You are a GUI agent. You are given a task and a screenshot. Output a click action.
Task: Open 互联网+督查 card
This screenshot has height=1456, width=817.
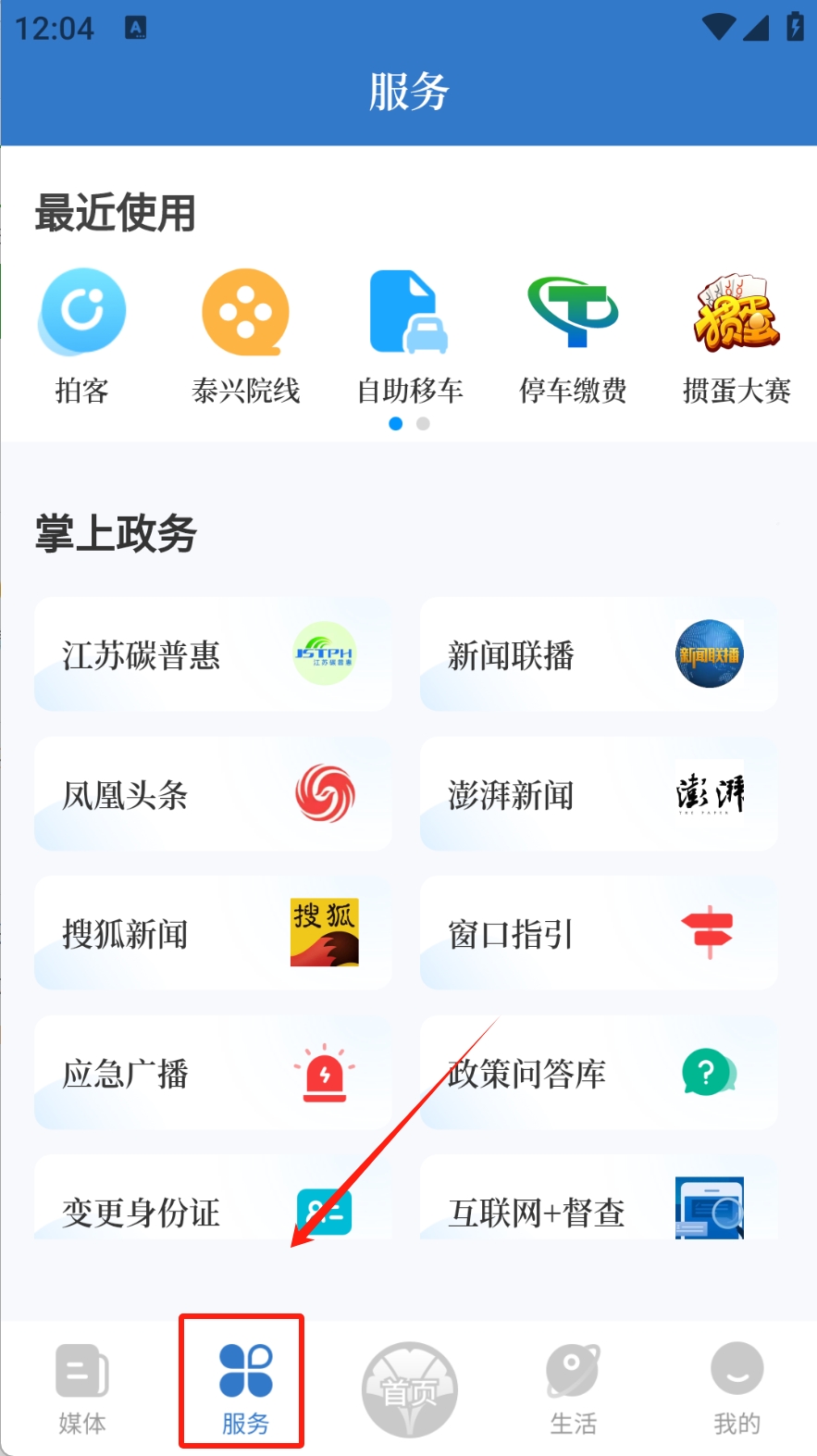click(599, 1201)
